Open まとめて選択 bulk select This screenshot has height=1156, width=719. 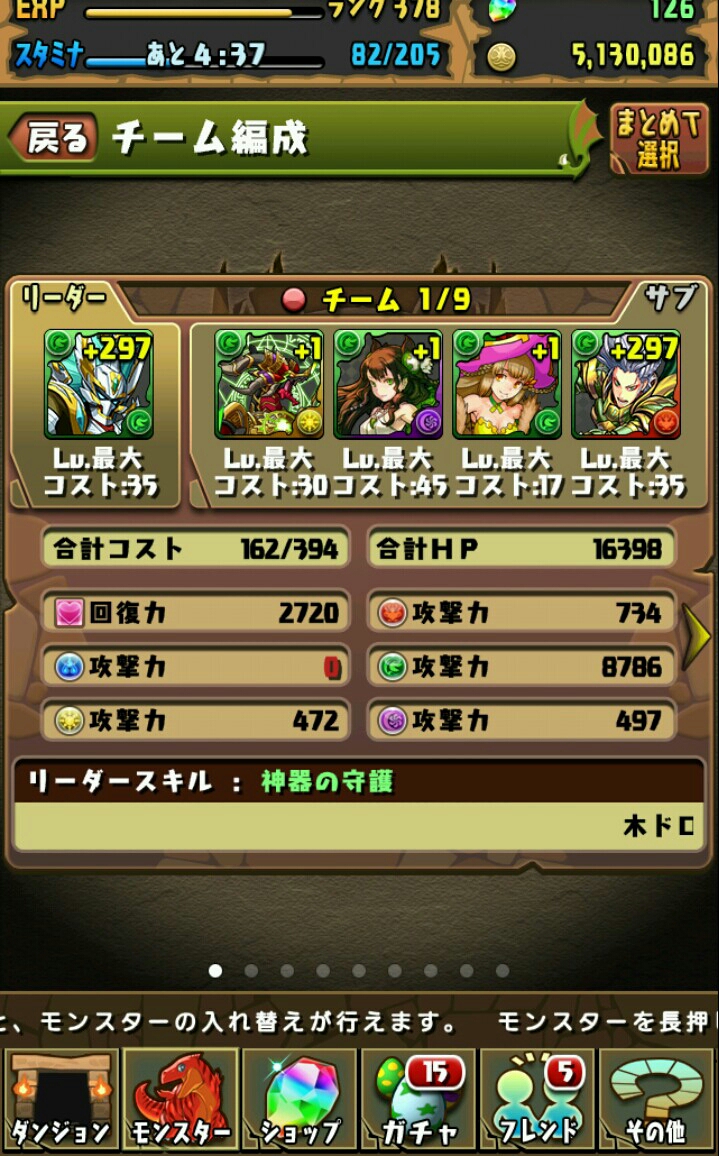tap(658, 138)
